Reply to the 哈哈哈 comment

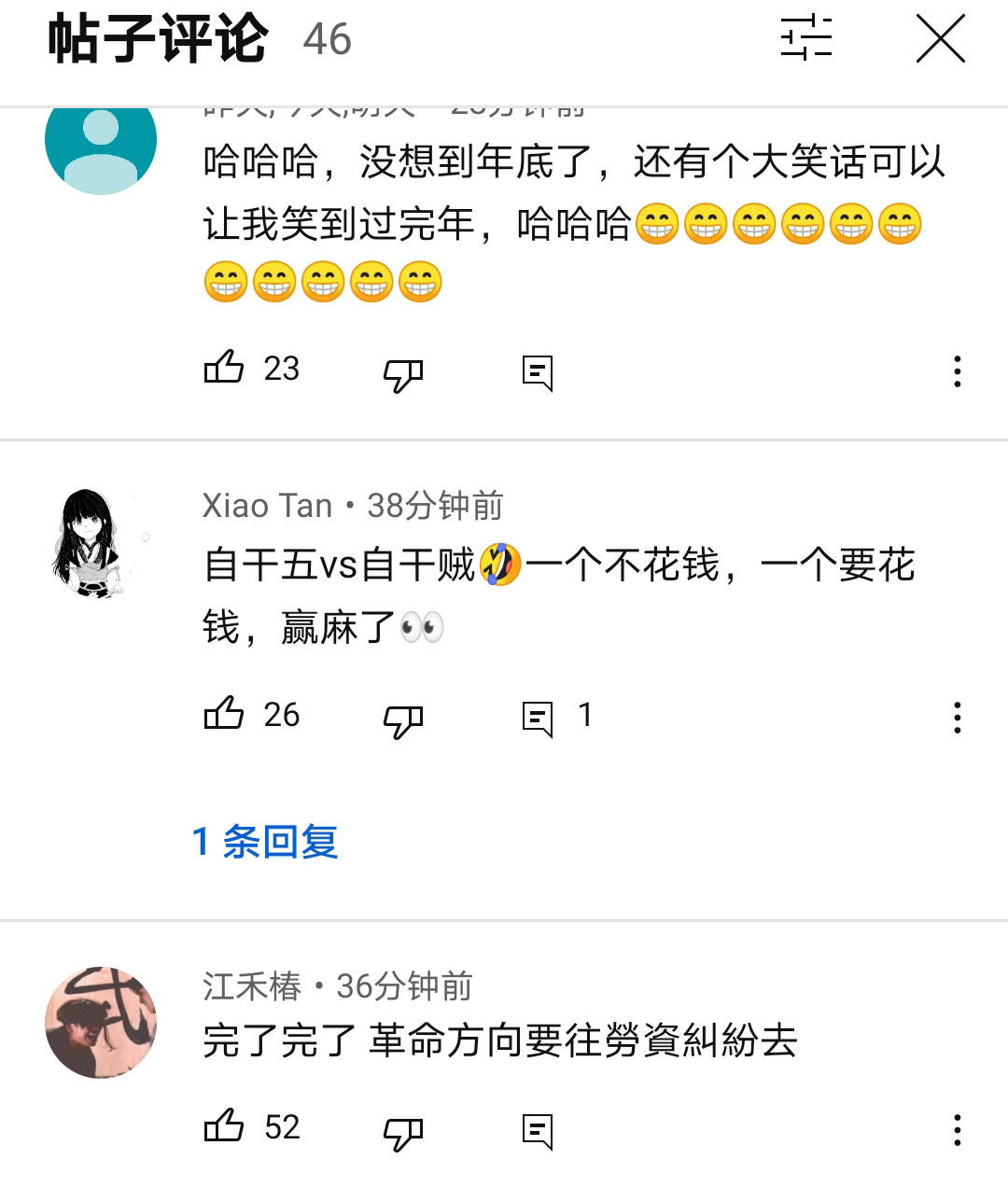(538, 372)
